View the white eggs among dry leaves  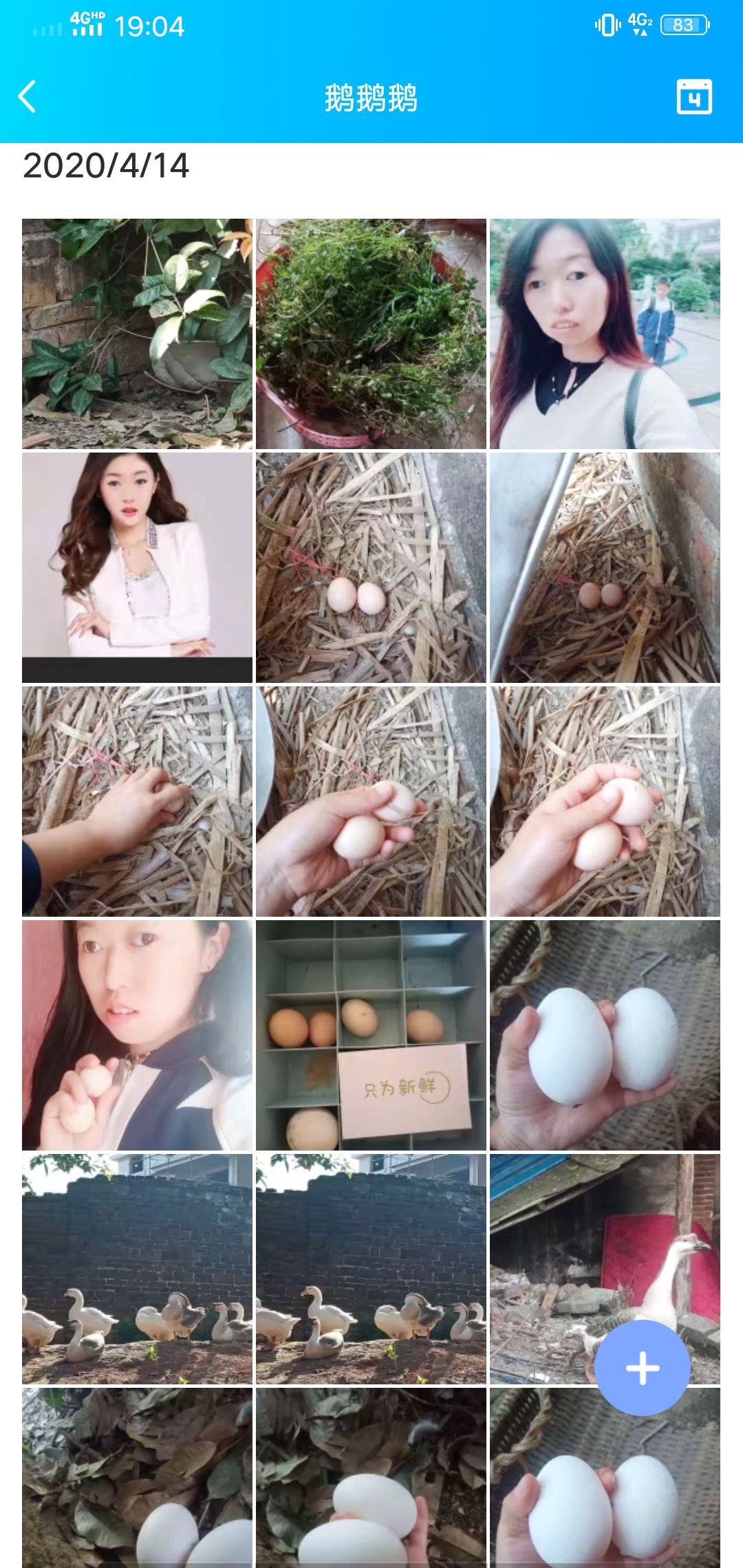coord(137,1479)
